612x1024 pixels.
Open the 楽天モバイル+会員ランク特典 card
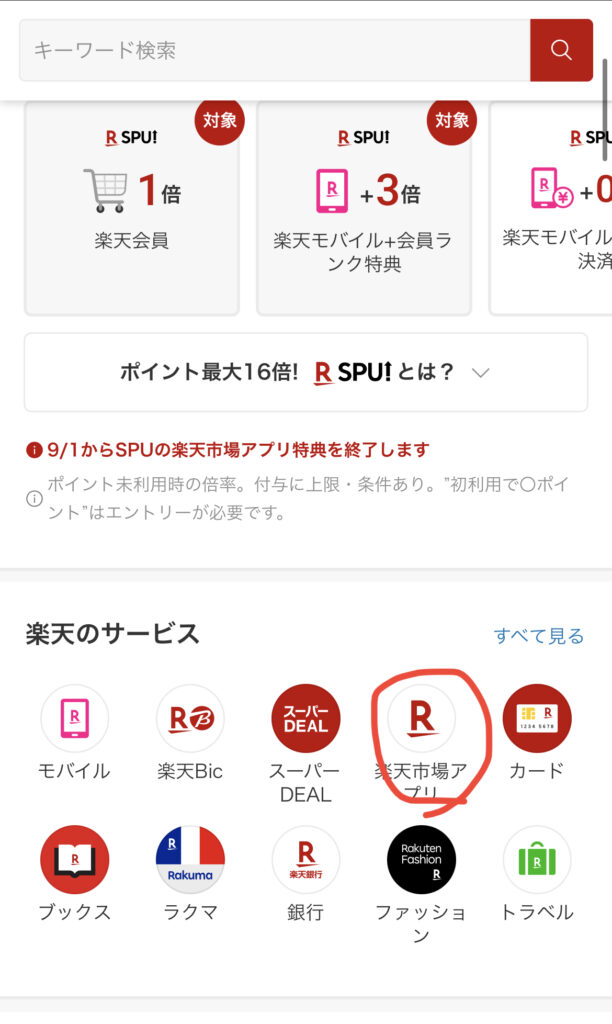click(363, 207)
